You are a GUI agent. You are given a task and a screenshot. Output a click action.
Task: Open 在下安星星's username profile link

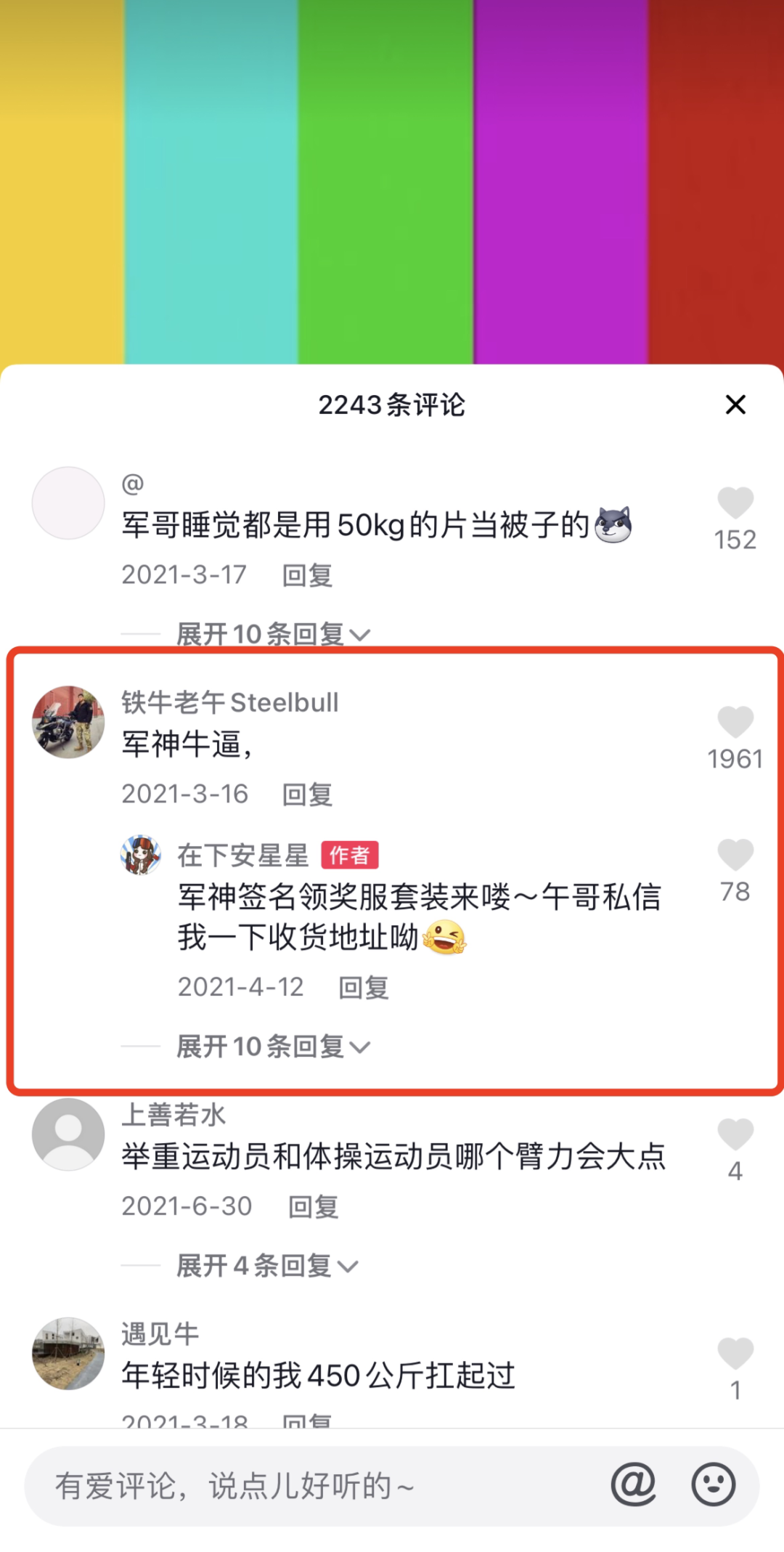(243, 856)
